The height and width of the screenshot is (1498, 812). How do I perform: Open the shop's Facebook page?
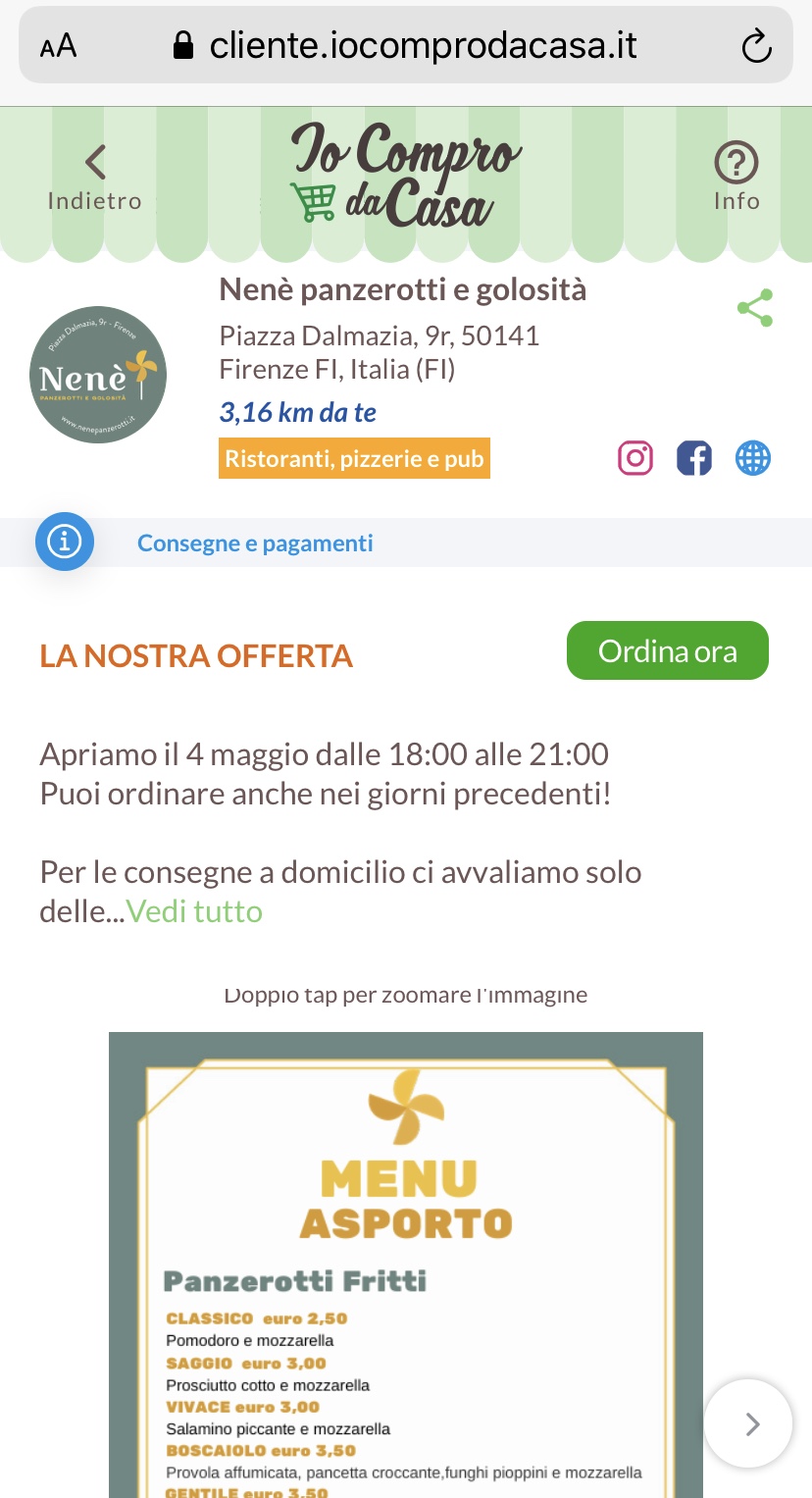(694, 457)
